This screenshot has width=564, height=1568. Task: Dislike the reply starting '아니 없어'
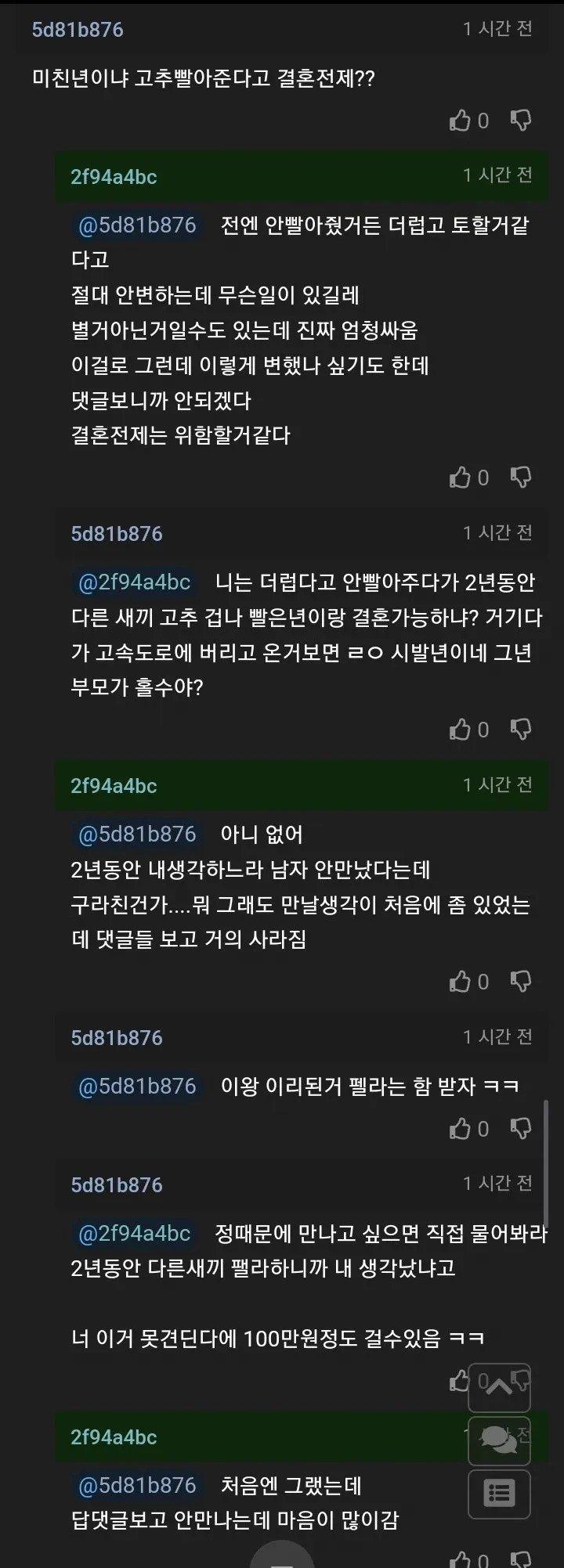[521, 982]
